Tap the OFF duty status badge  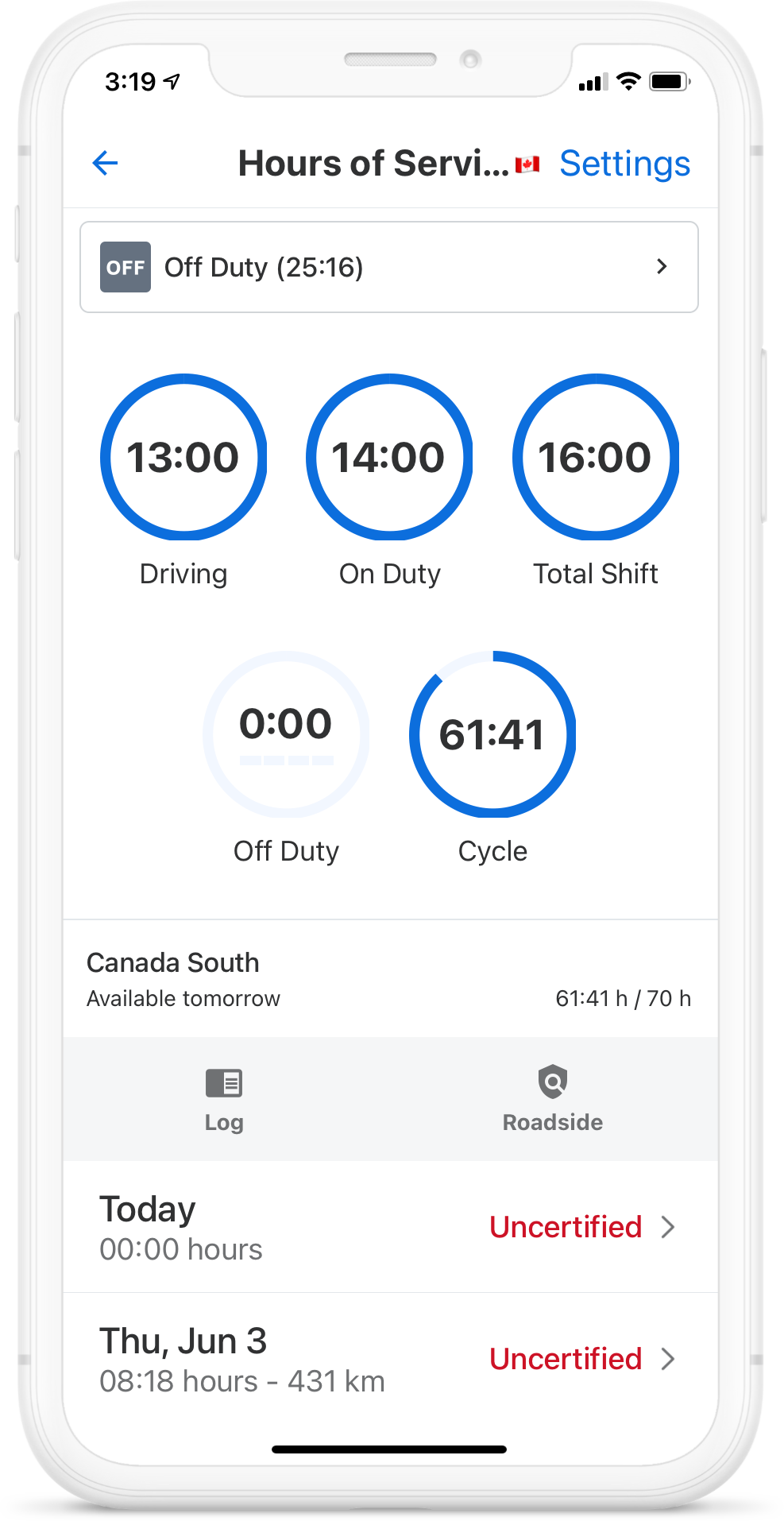click(125, 266)
